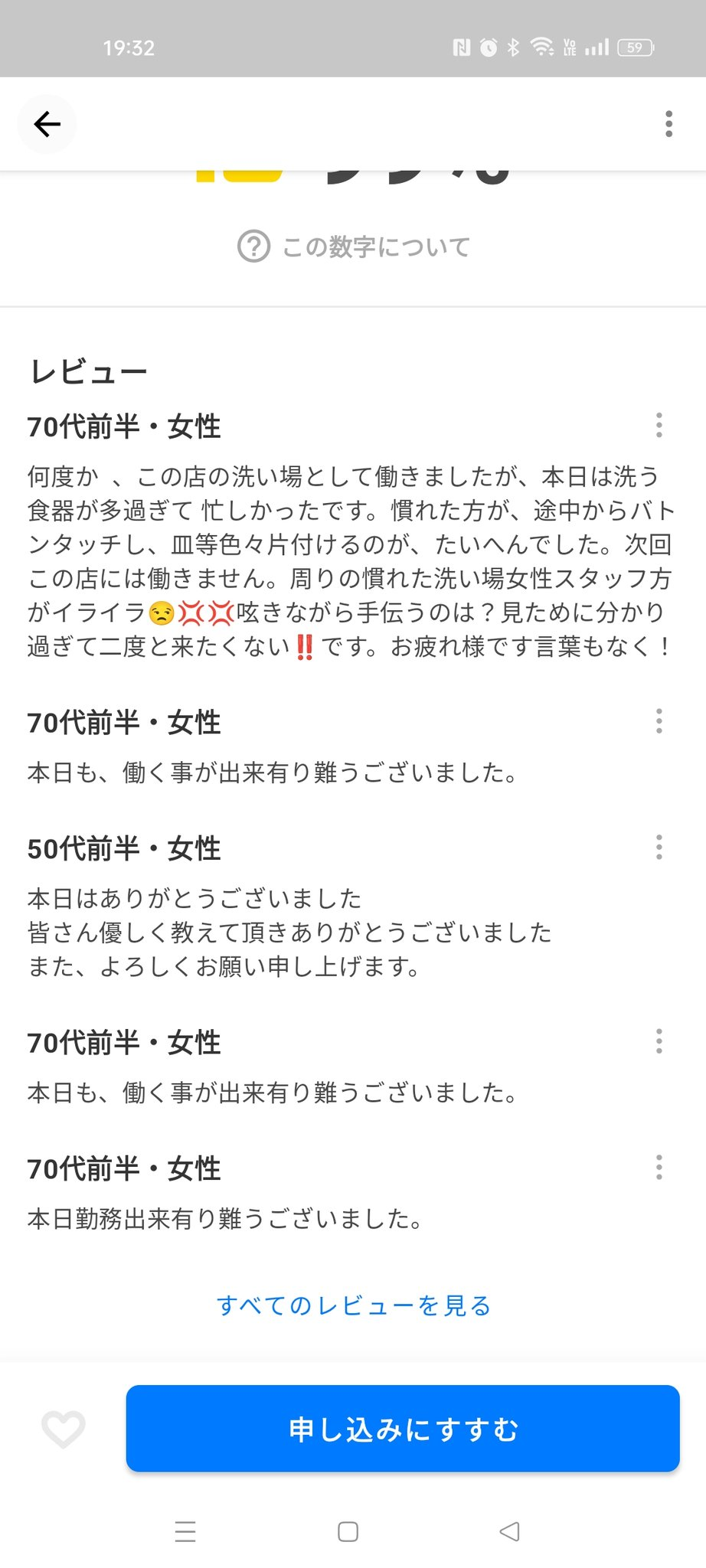Image resolution: width=706 pixels, height=1568 pixels.
Task: Open options for the 本日勤務出来有り難うございました review
Action: 659,1168
